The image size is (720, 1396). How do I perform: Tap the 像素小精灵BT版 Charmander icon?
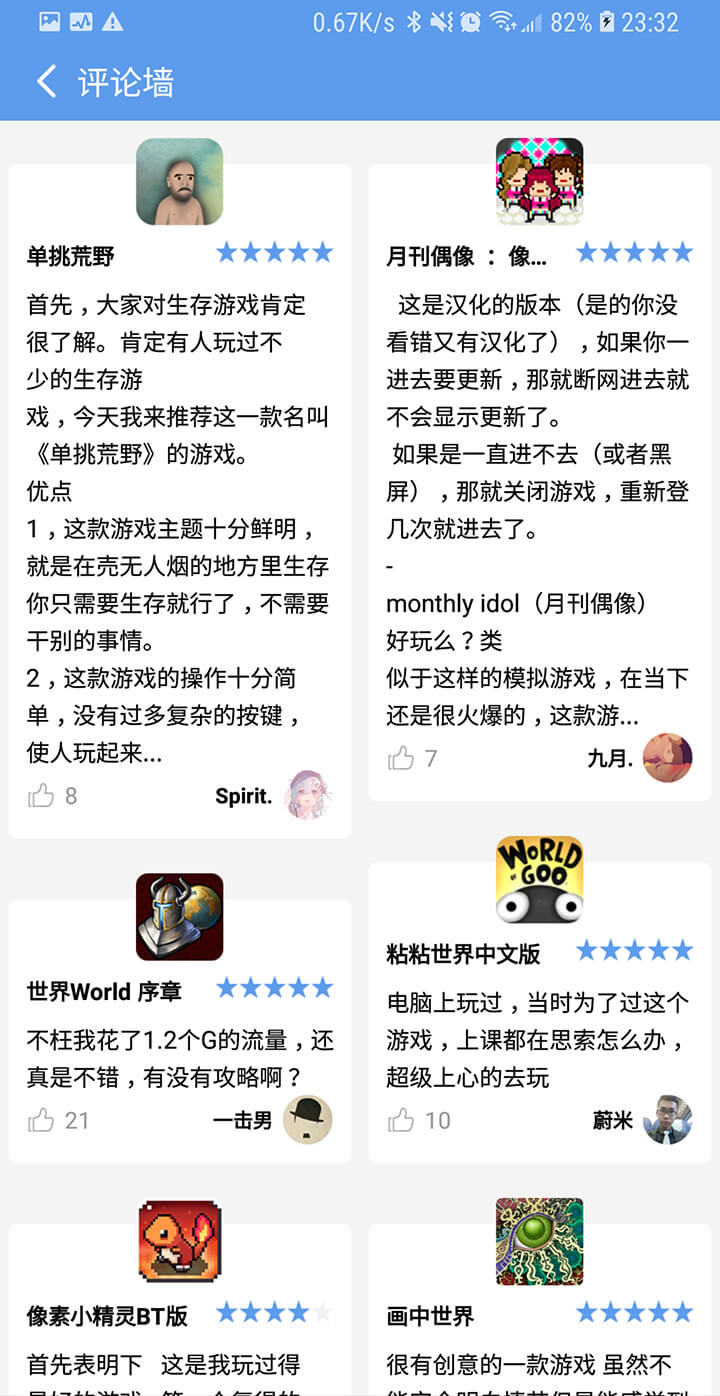pos(179,1242)
